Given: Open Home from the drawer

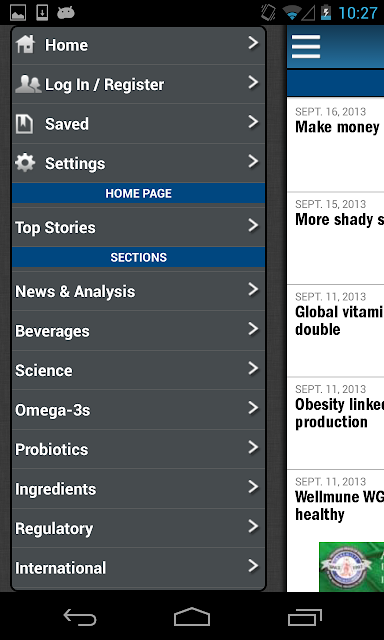Looking at the screenshot, I should 138,45.
